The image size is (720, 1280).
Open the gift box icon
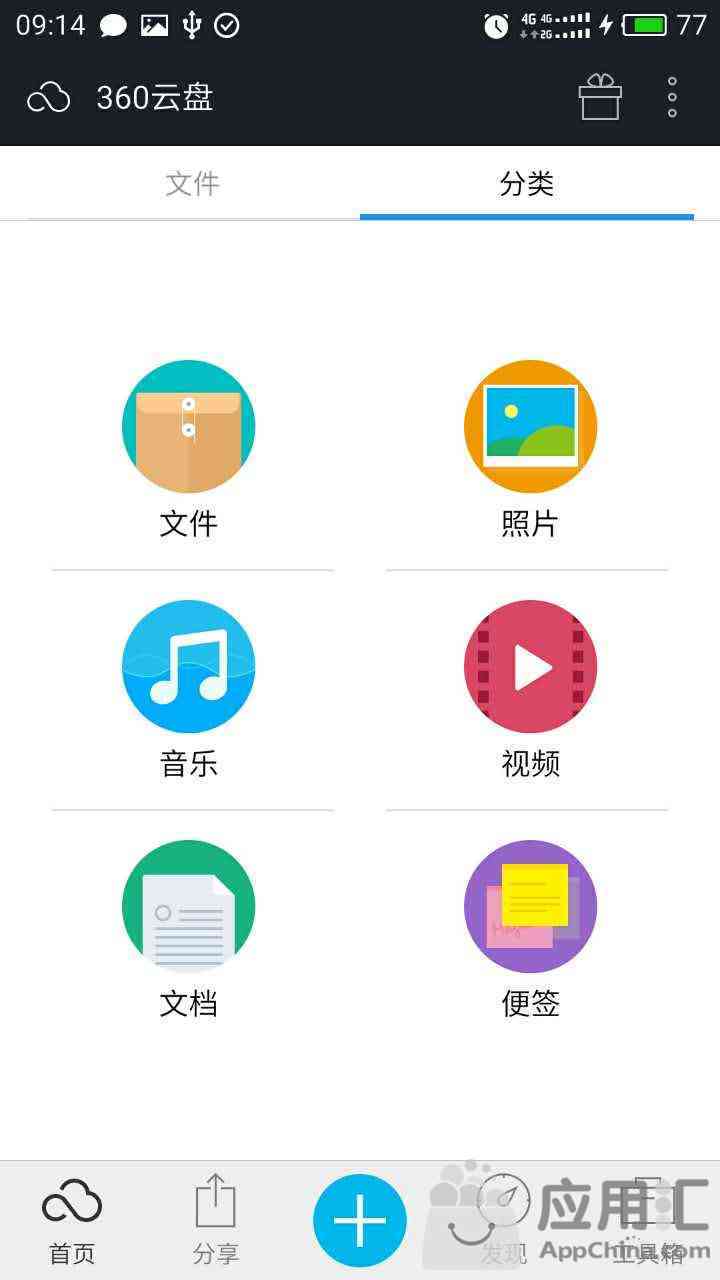[600, 97]
